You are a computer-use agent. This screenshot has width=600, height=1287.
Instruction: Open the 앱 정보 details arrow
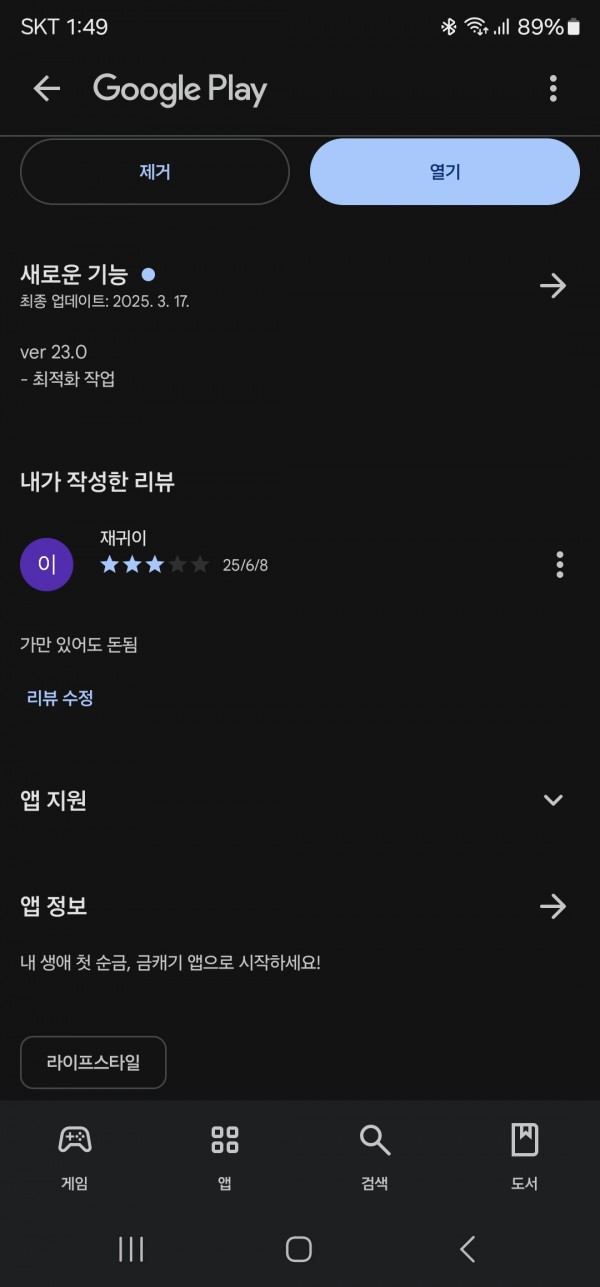[x=553, y=906]
